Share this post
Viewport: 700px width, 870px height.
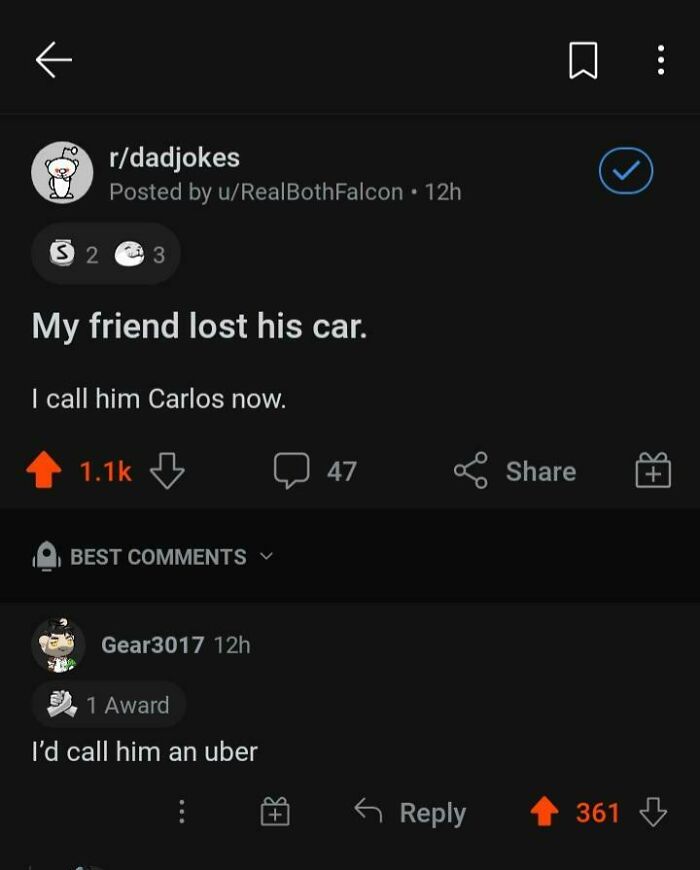tap(516, 470)
